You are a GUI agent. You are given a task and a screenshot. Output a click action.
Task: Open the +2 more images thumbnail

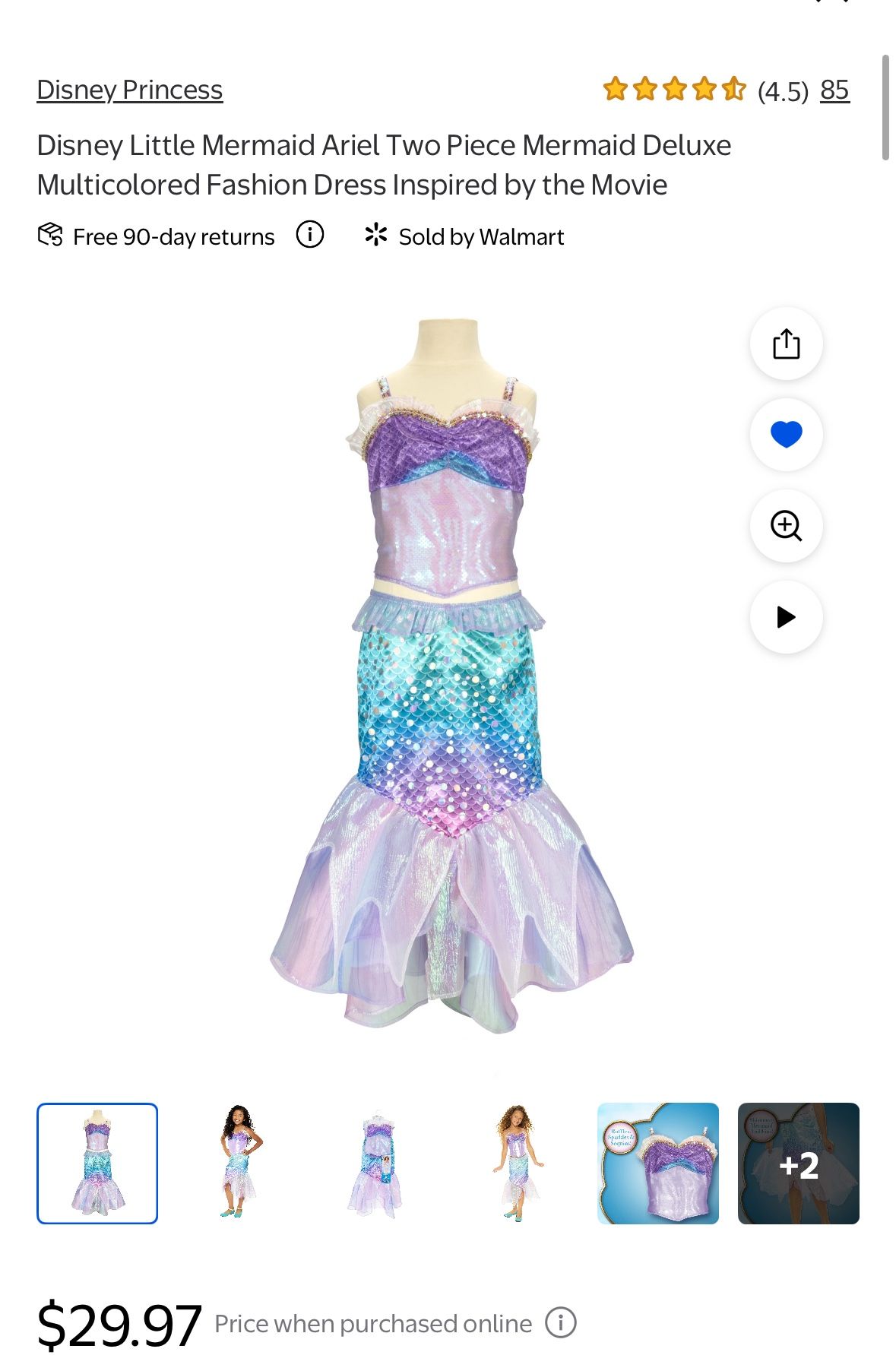coord(798,1163)
